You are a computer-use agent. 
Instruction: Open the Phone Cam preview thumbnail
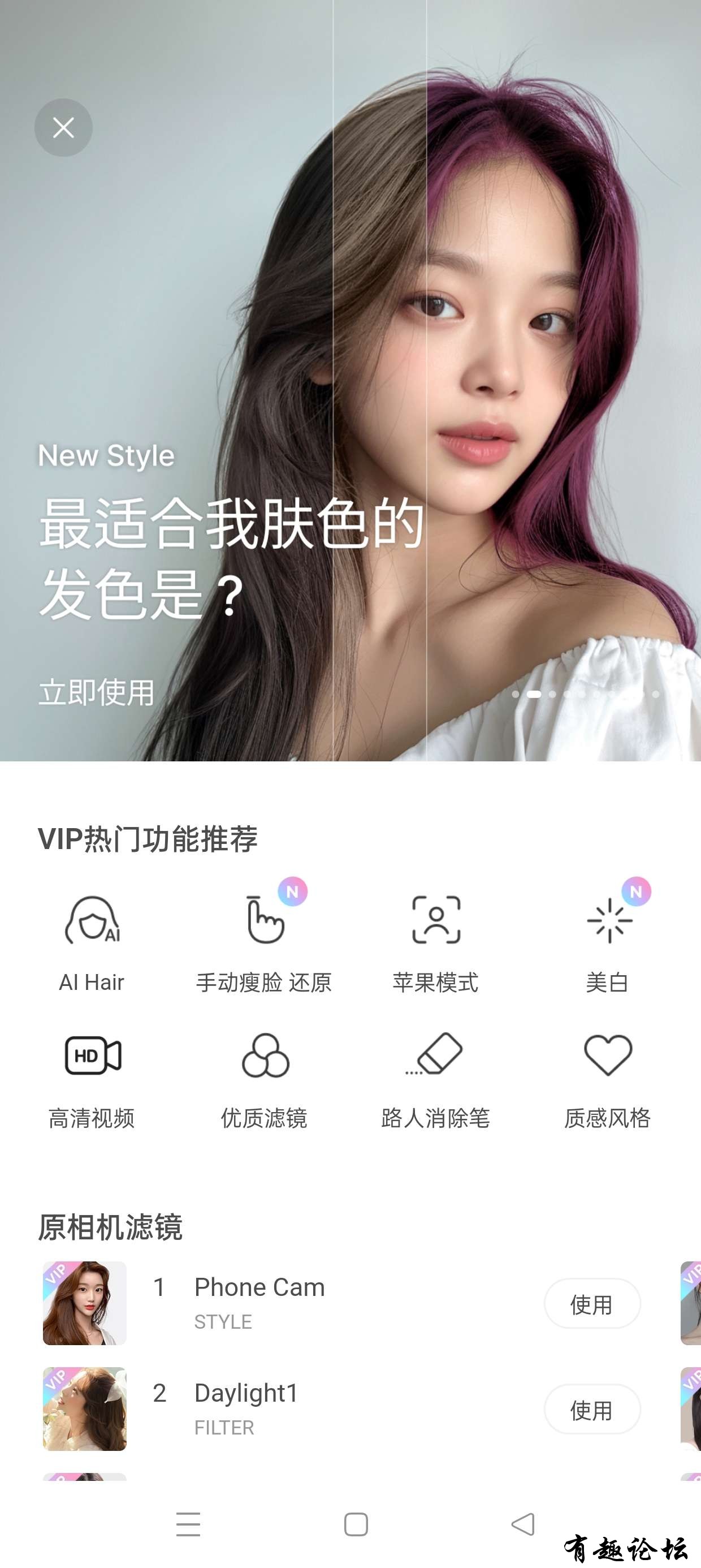tap(85, 1303)
